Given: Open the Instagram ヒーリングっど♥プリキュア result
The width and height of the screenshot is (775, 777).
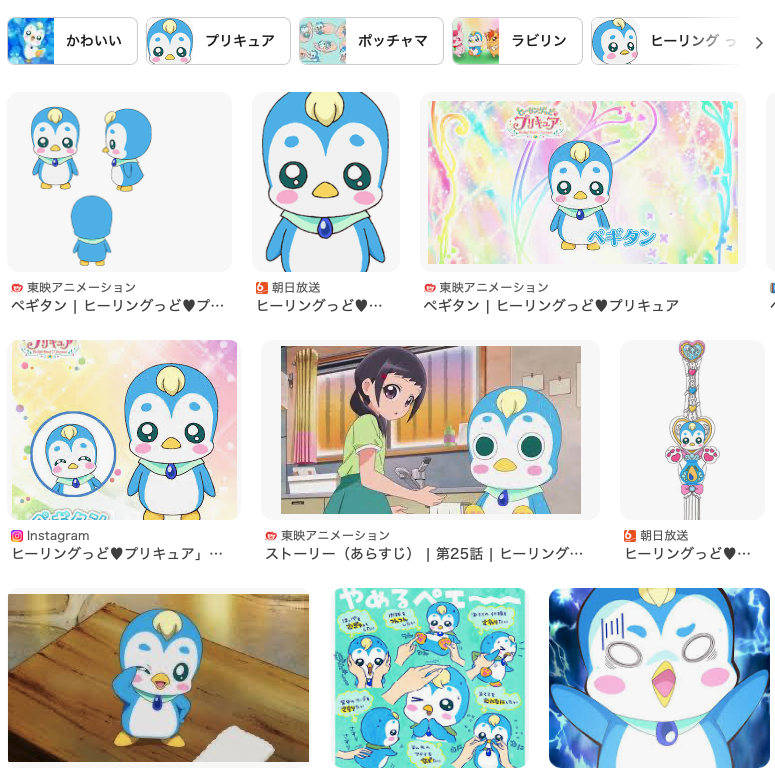Looking at the screenshot, I should tap(125, 430).
